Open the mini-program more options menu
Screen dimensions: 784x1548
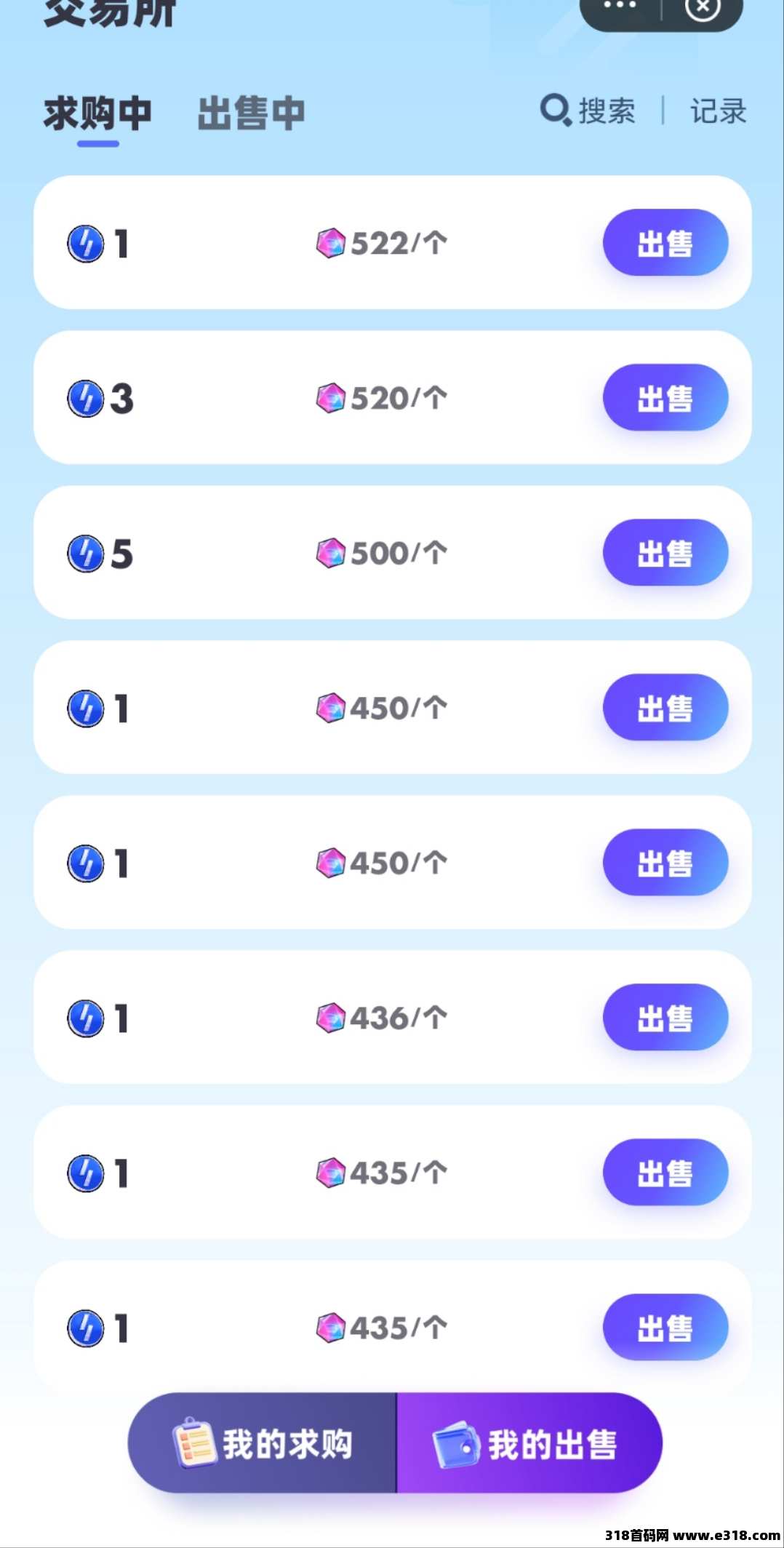tap(620, 6)
